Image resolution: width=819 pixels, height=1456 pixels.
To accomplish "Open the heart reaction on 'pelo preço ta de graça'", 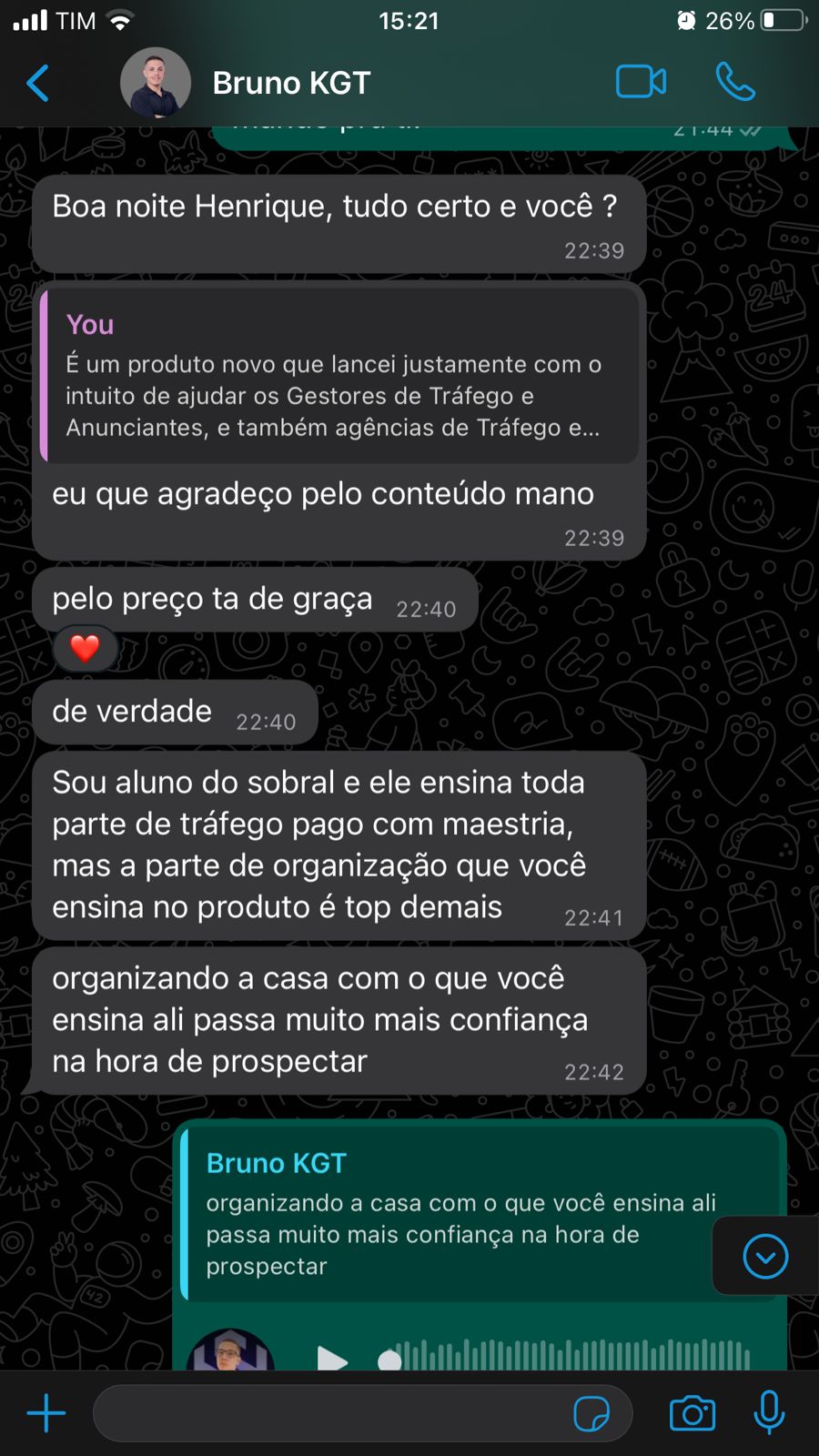I will 85,649.
